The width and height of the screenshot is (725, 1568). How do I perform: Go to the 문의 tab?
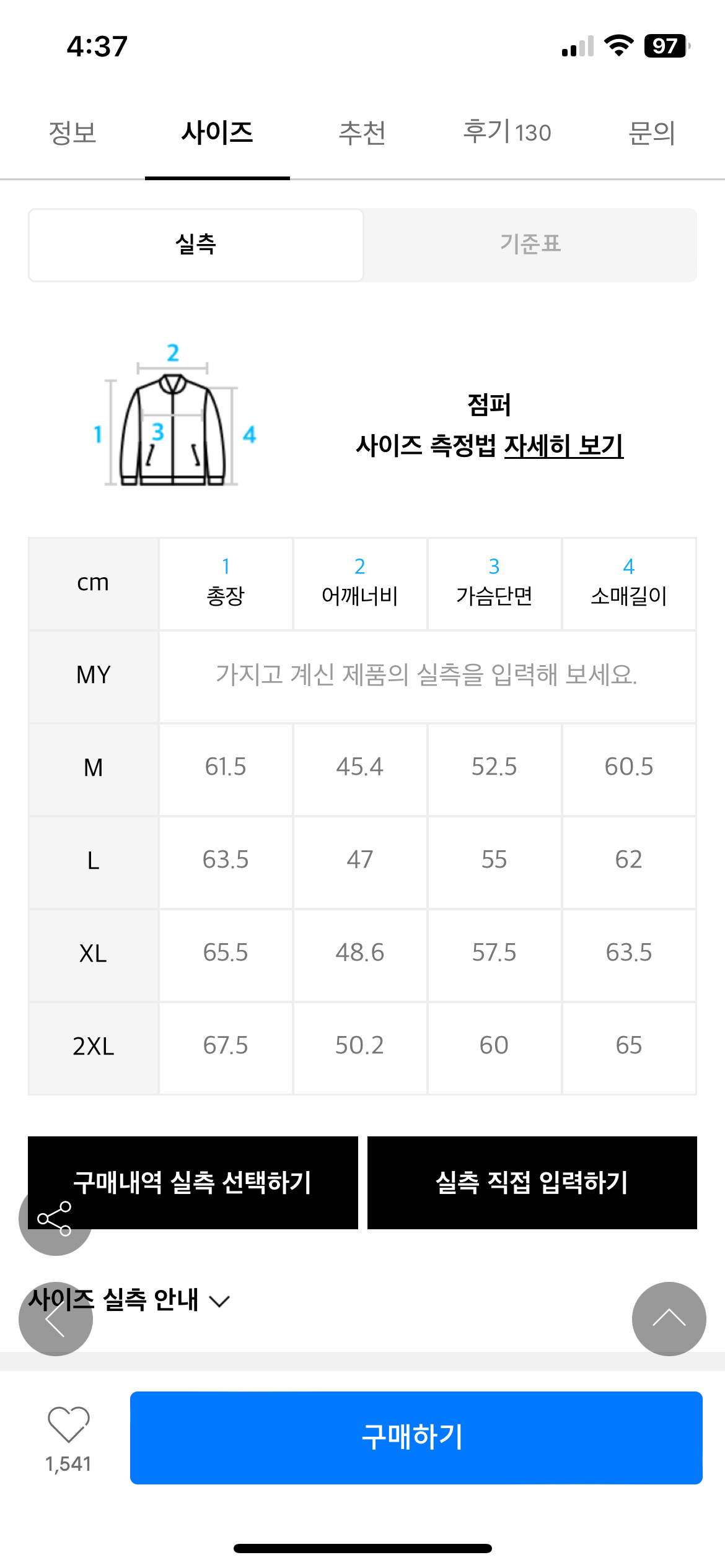tap(651, 133)
